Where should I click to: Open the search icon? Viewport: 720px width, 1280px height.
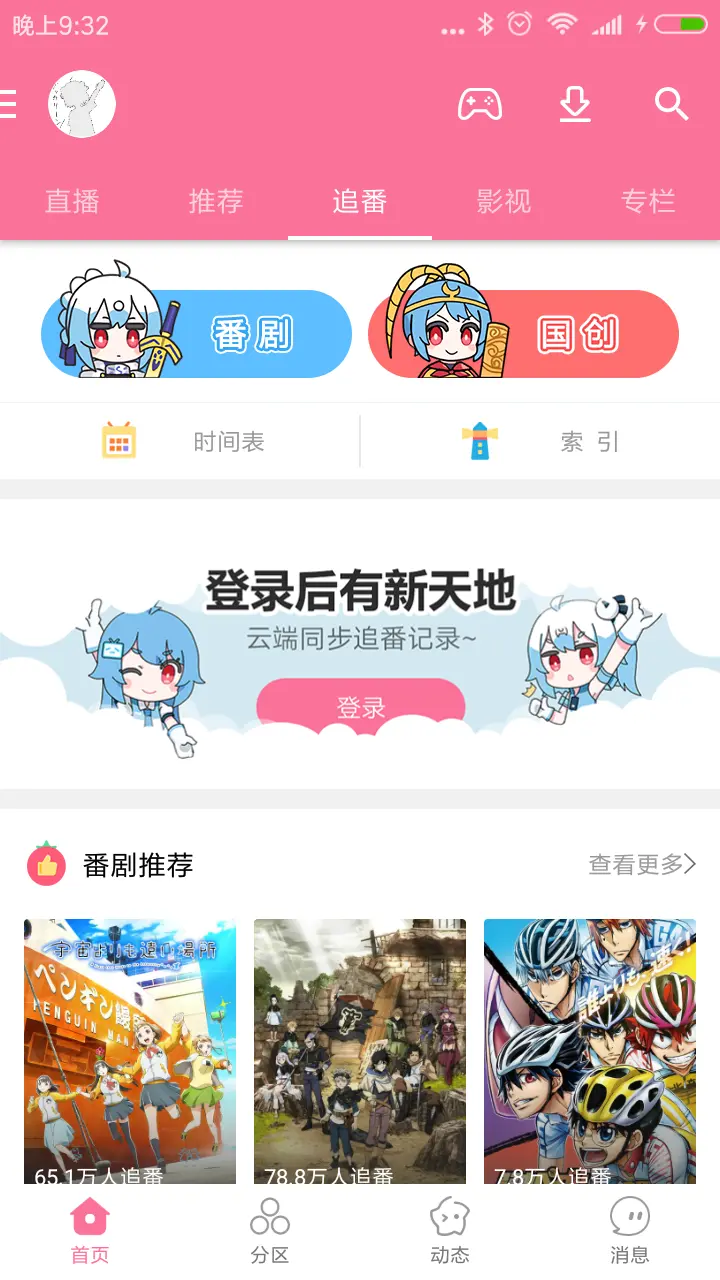point(671,104)
